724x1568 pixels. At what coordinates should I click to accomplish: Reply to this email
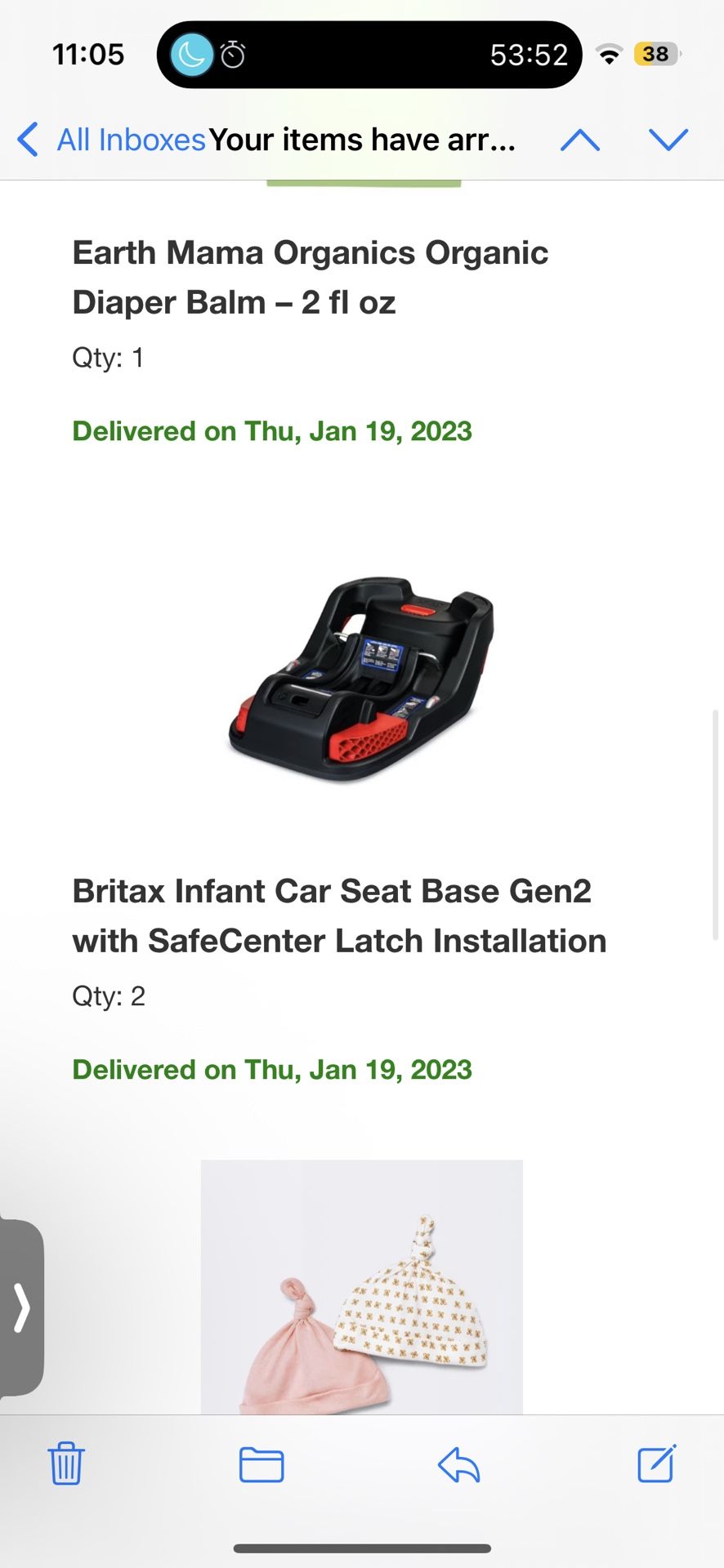pyautogui.click(x=458, y=1464)
